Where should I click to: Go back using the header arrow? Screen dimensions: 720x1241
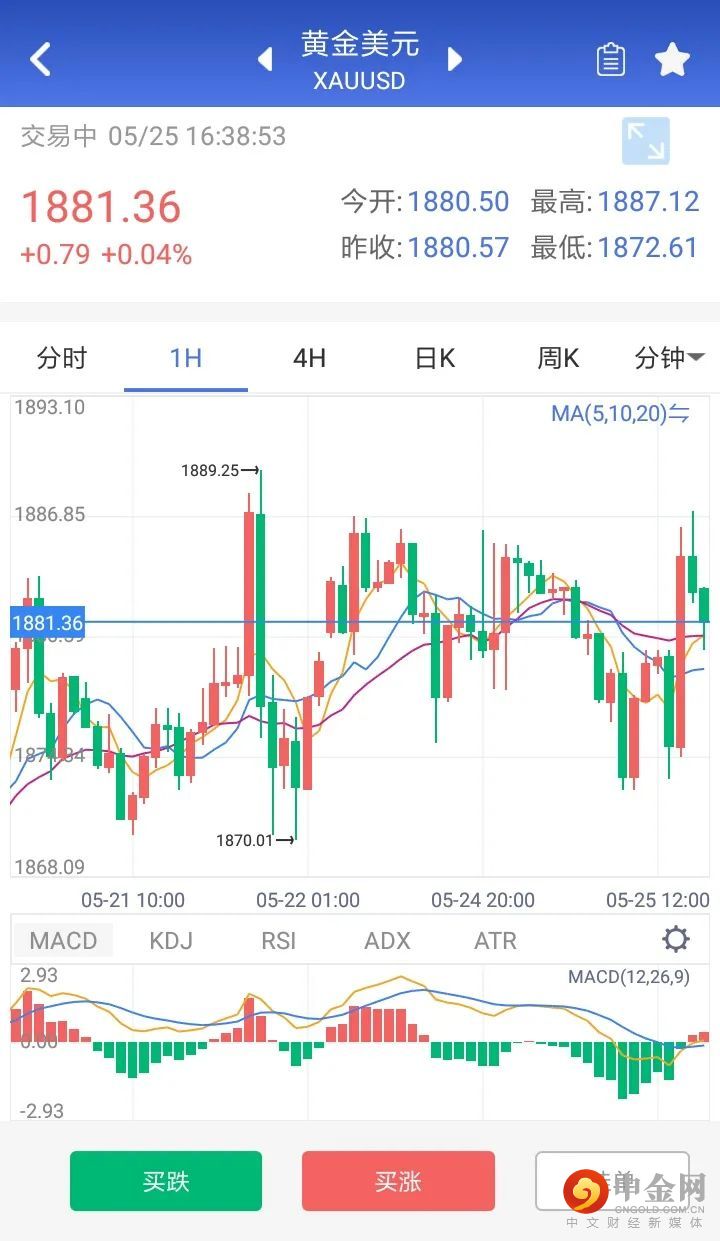pyautogui.click(x=40, y=59)
